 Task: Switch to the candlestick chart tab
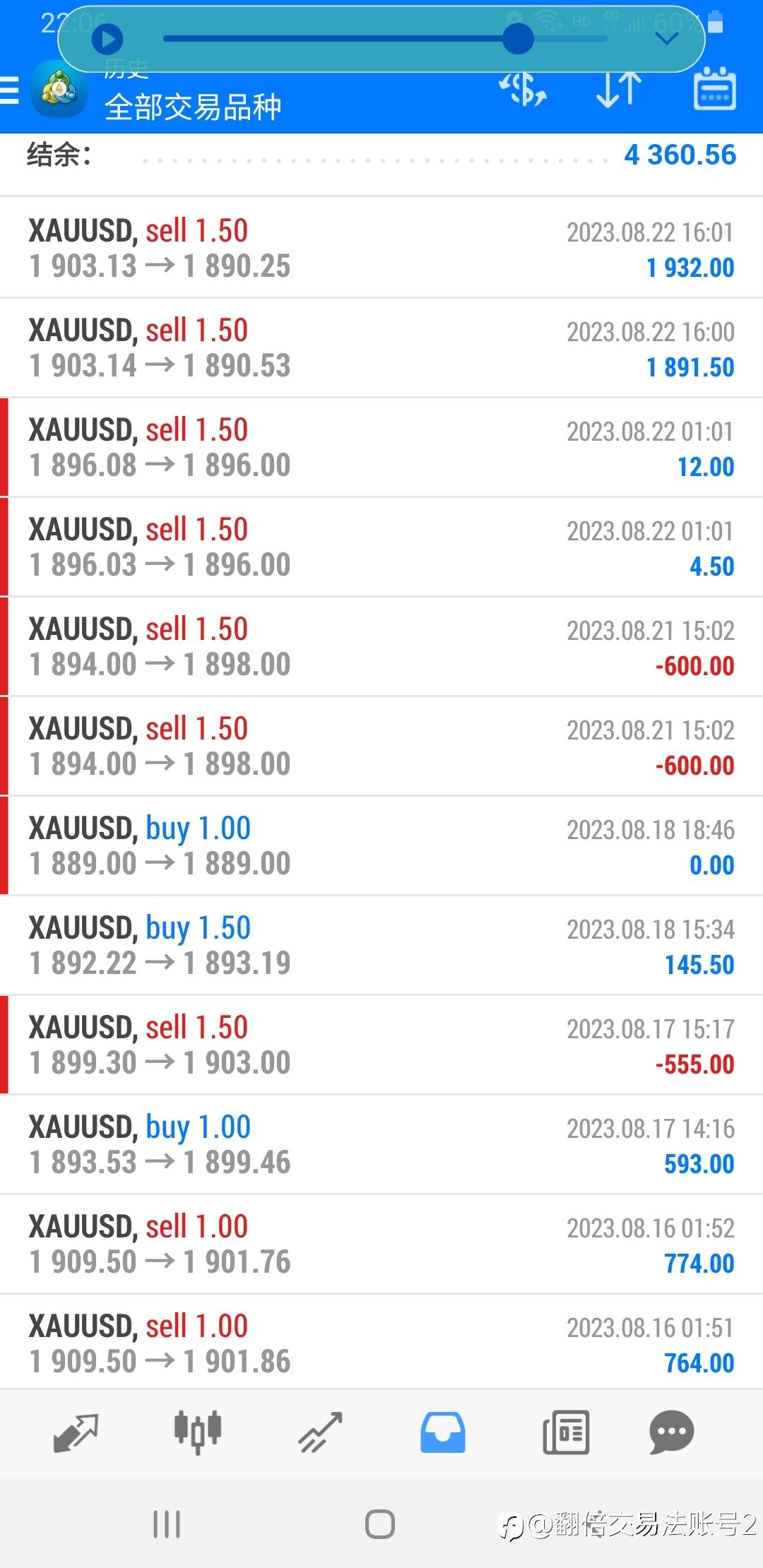198,1432
